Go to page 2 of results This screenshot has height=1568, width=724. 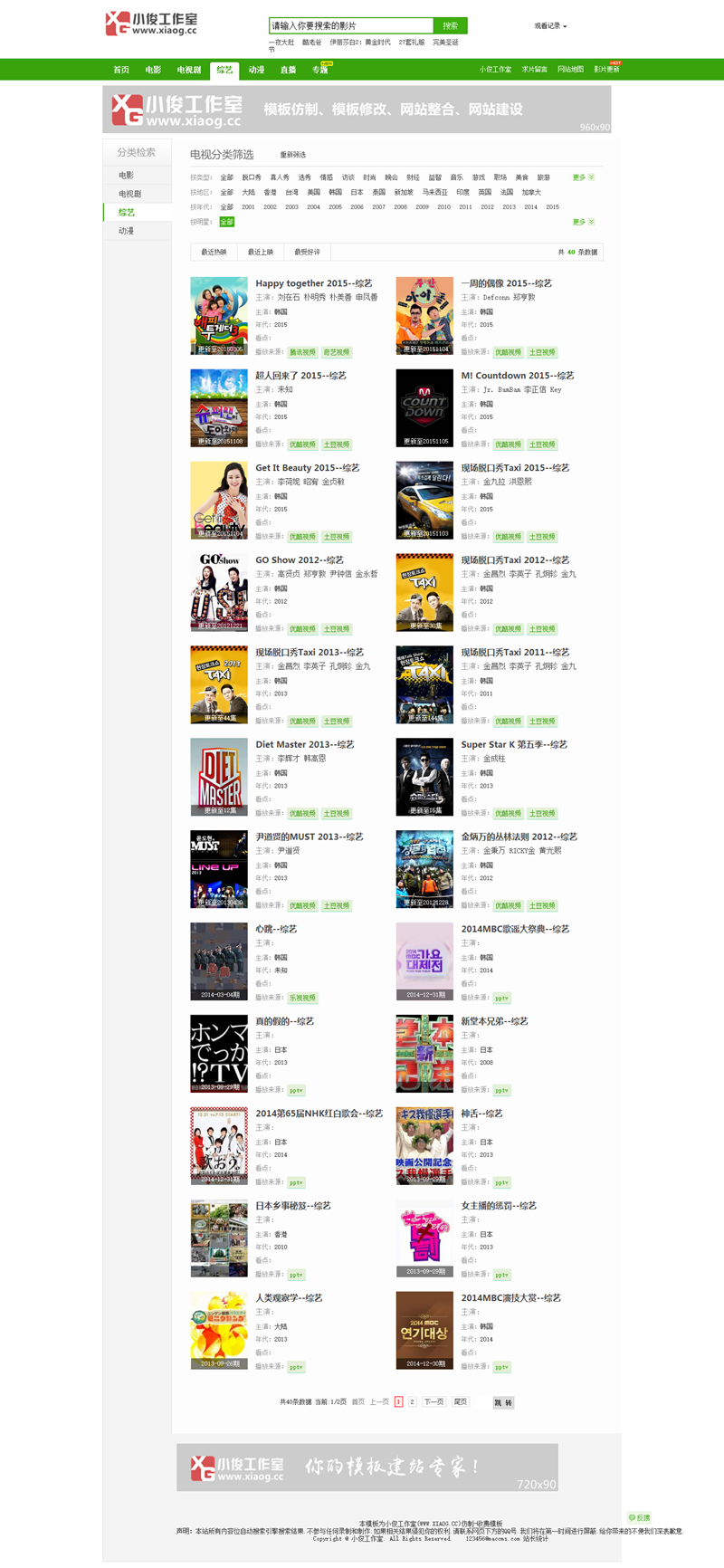[x=412, y=1401]
